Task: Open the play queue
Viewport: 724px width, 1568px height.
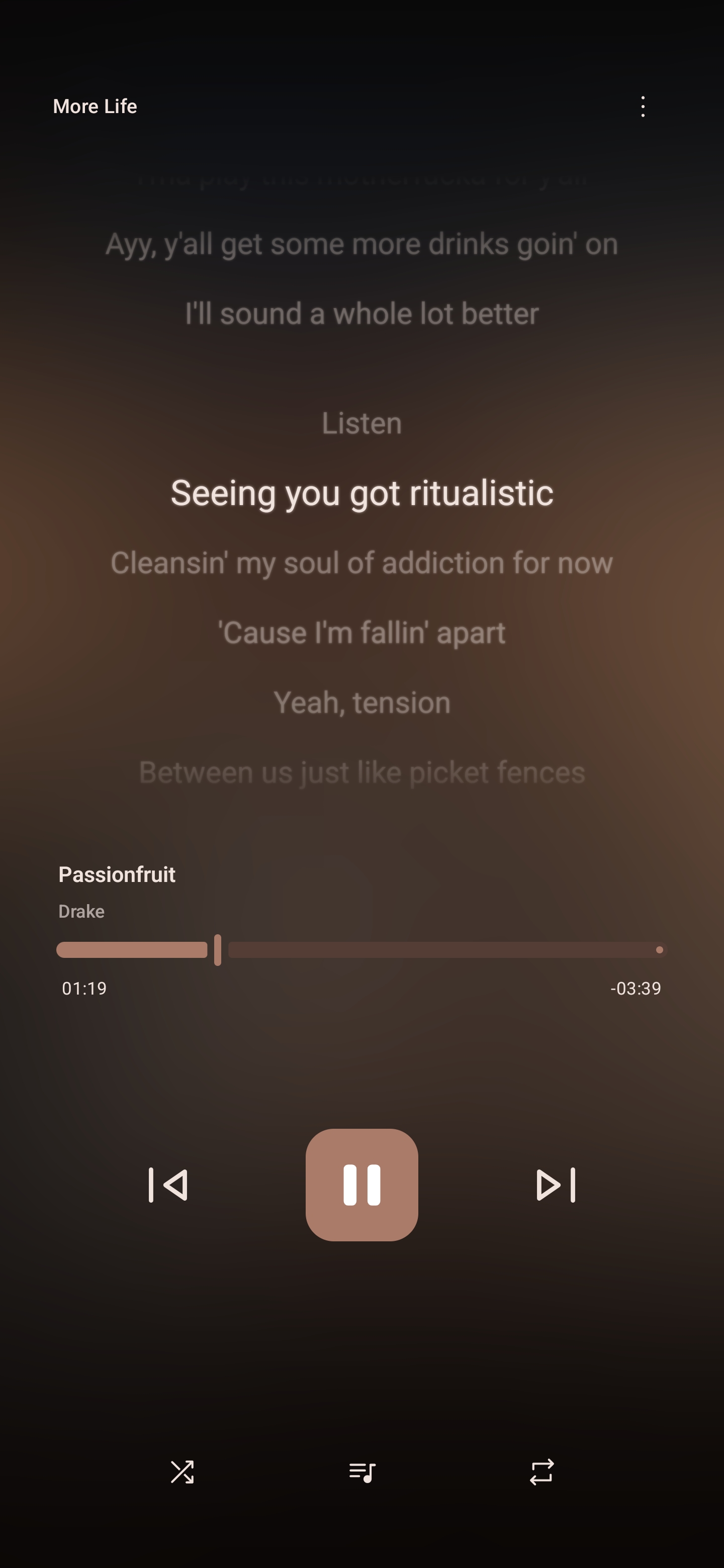Action: click(x=361, y=1472)
